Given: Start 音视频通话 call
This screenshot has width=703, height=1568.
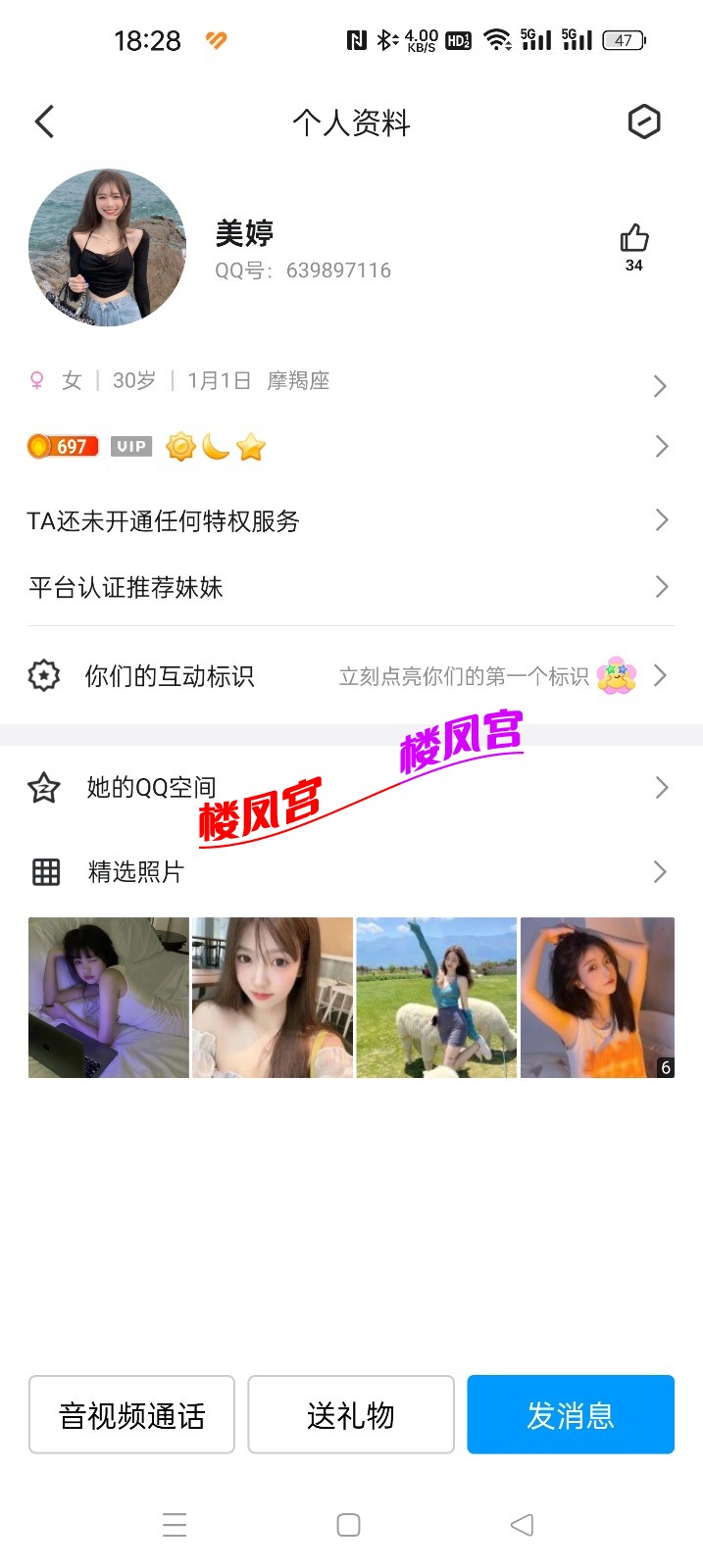Looking at the screenshot, I should [131, 1415].
